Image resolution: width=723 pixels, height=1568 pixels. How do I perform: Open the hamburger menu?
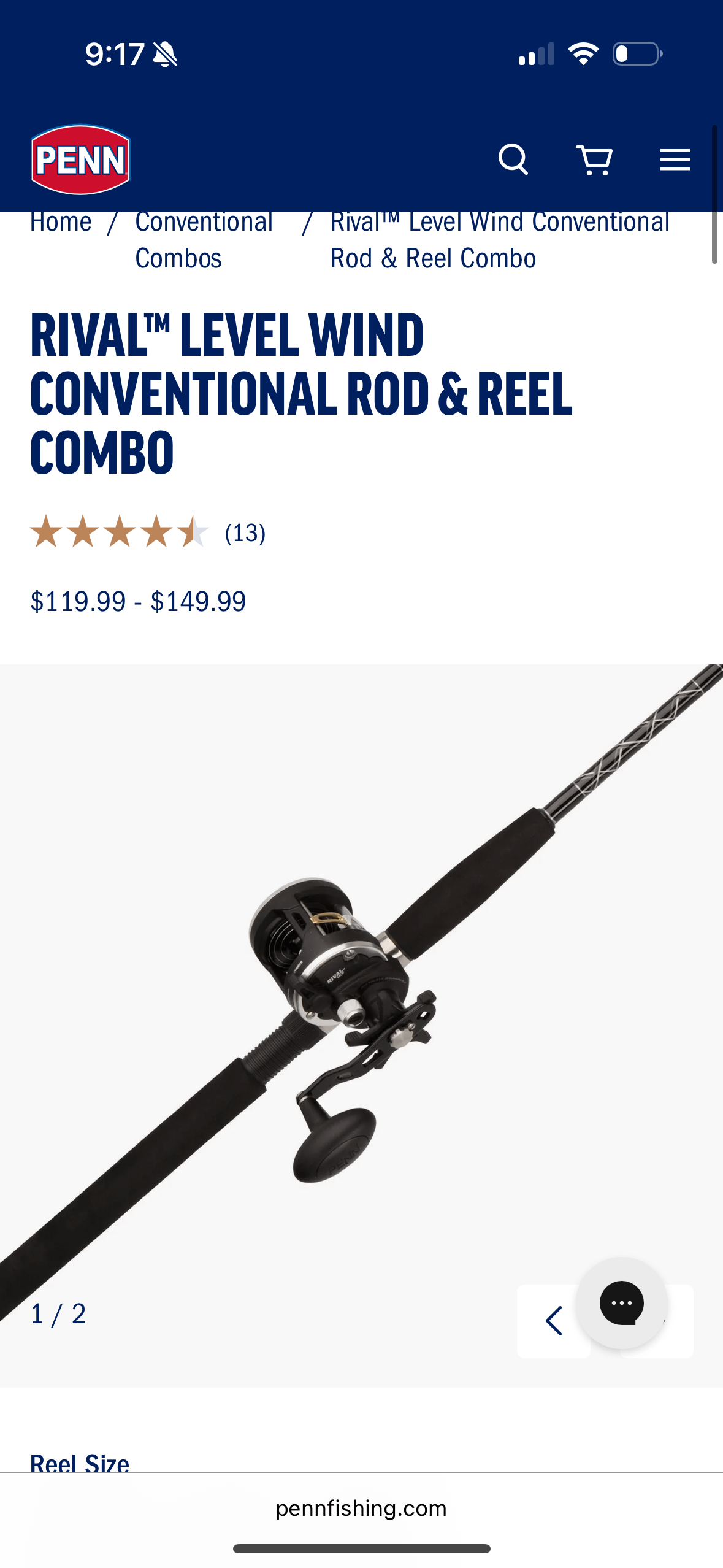tap(675, 160)
